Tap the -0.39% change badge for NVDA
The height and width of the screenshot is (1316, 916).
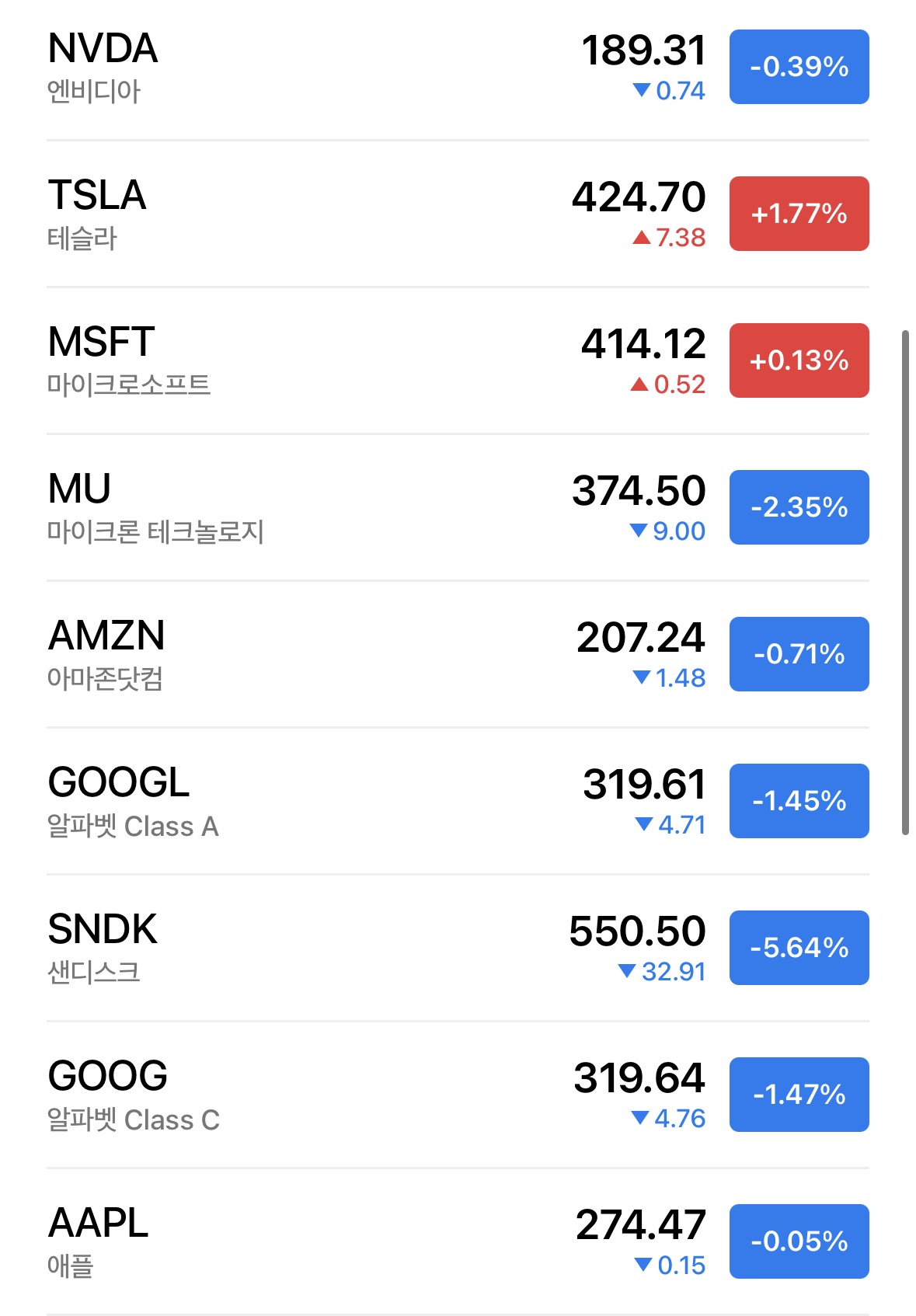pyautogui.click(x=799, y=67)
